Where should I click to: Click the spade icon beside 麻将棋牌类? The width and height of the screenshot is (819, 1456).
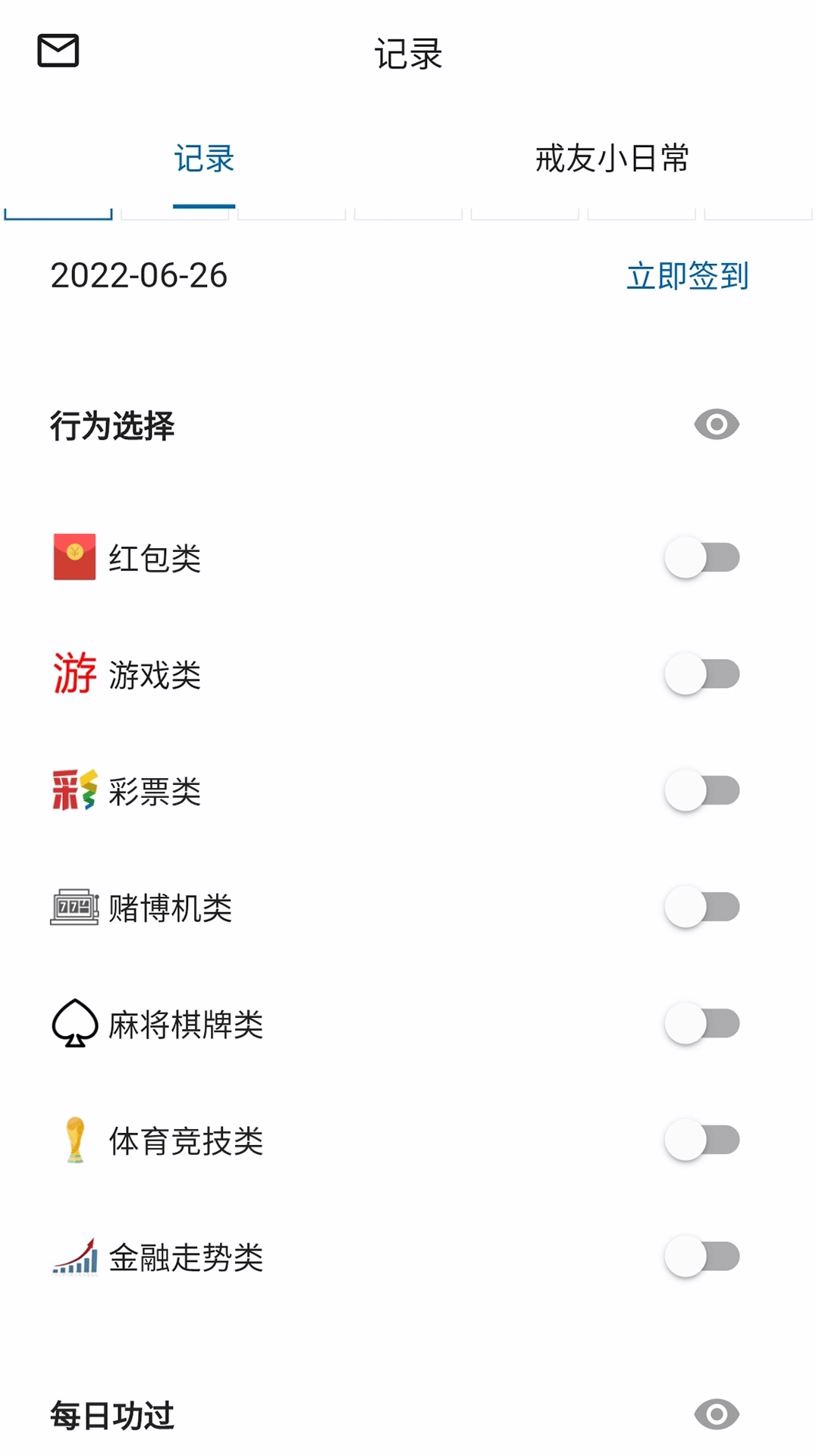click(x=74, y=1022)
